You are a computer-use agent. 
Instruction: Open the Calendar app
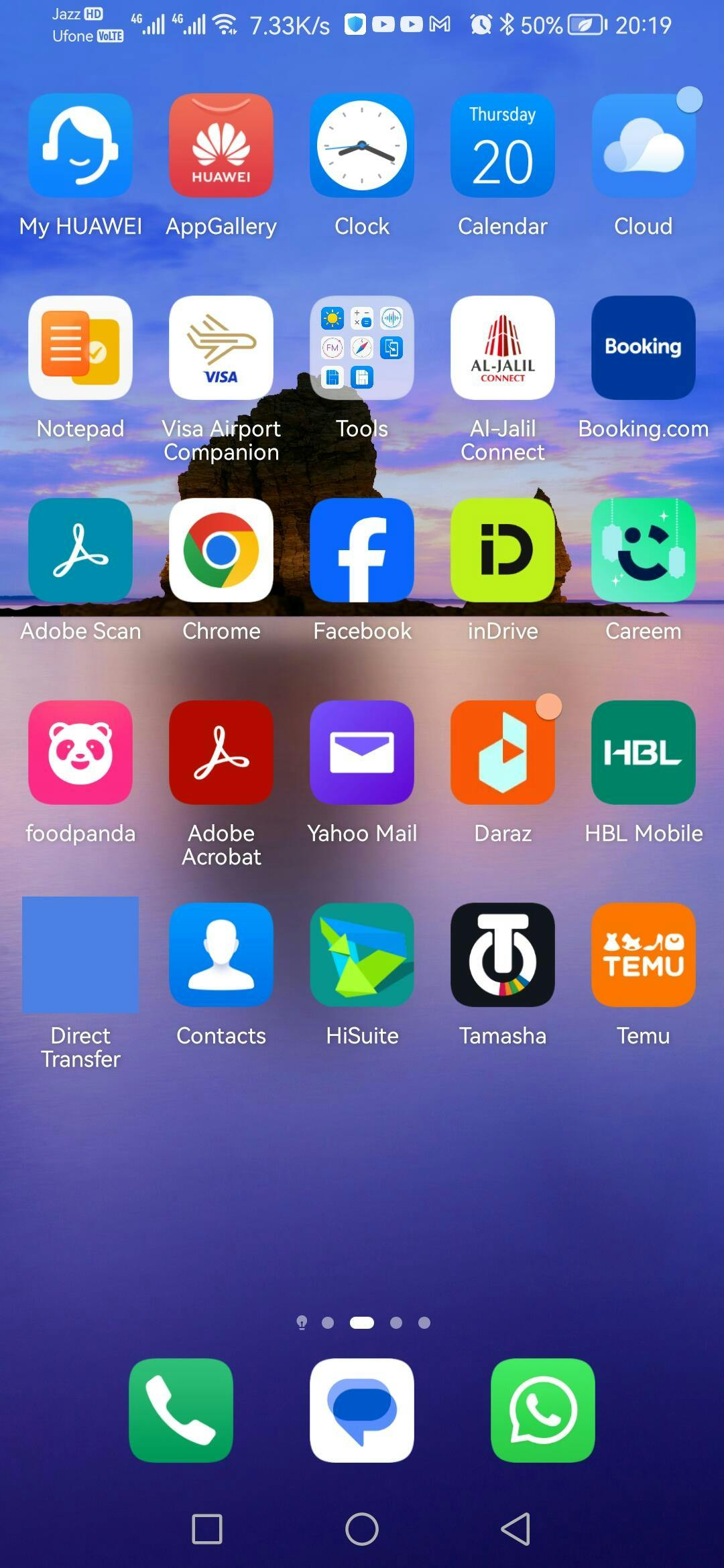pyautogui.click(x=503, y=145)
